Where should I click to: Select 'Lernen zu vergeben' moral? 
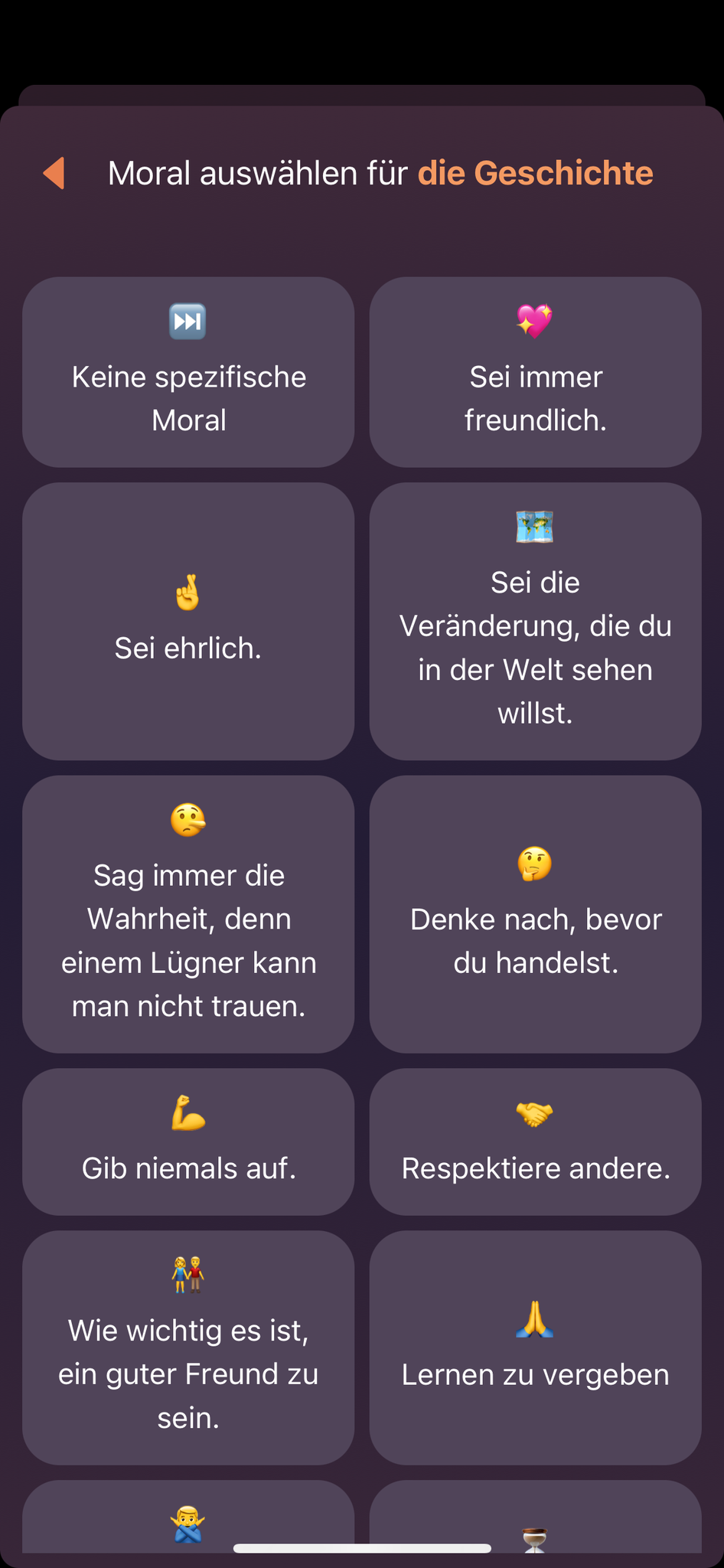pos(535,1347)
